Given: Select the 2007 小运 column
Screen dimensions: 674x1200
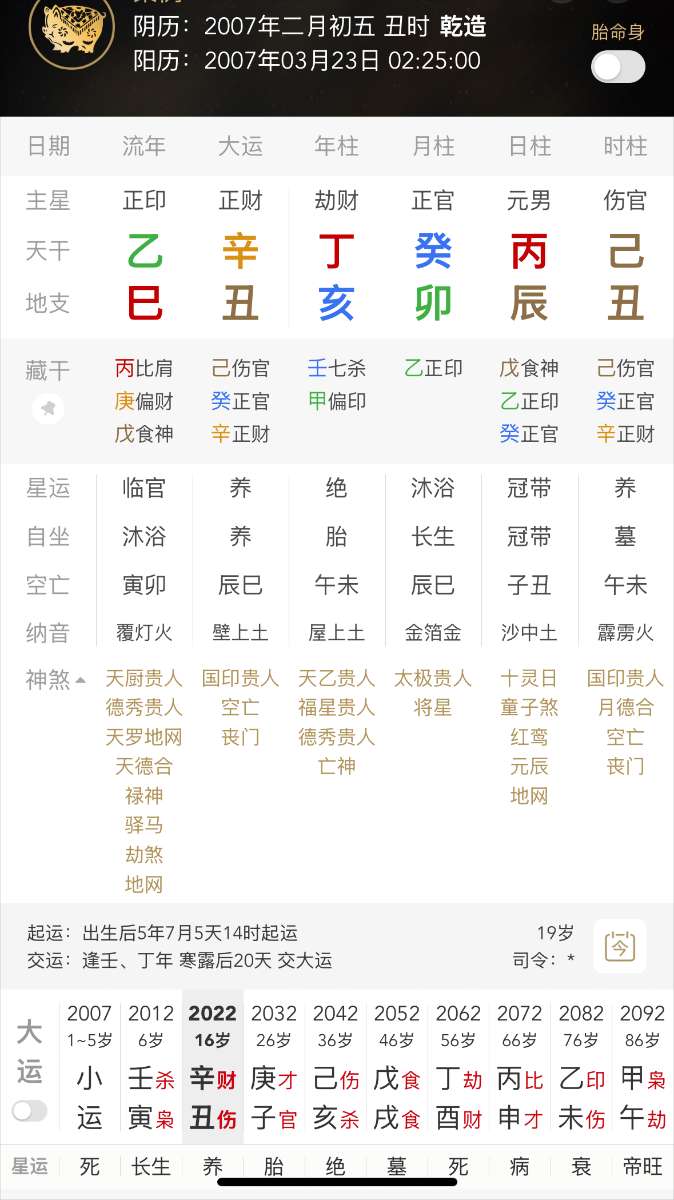Looking at the screenshot, I should (90, 1070).
